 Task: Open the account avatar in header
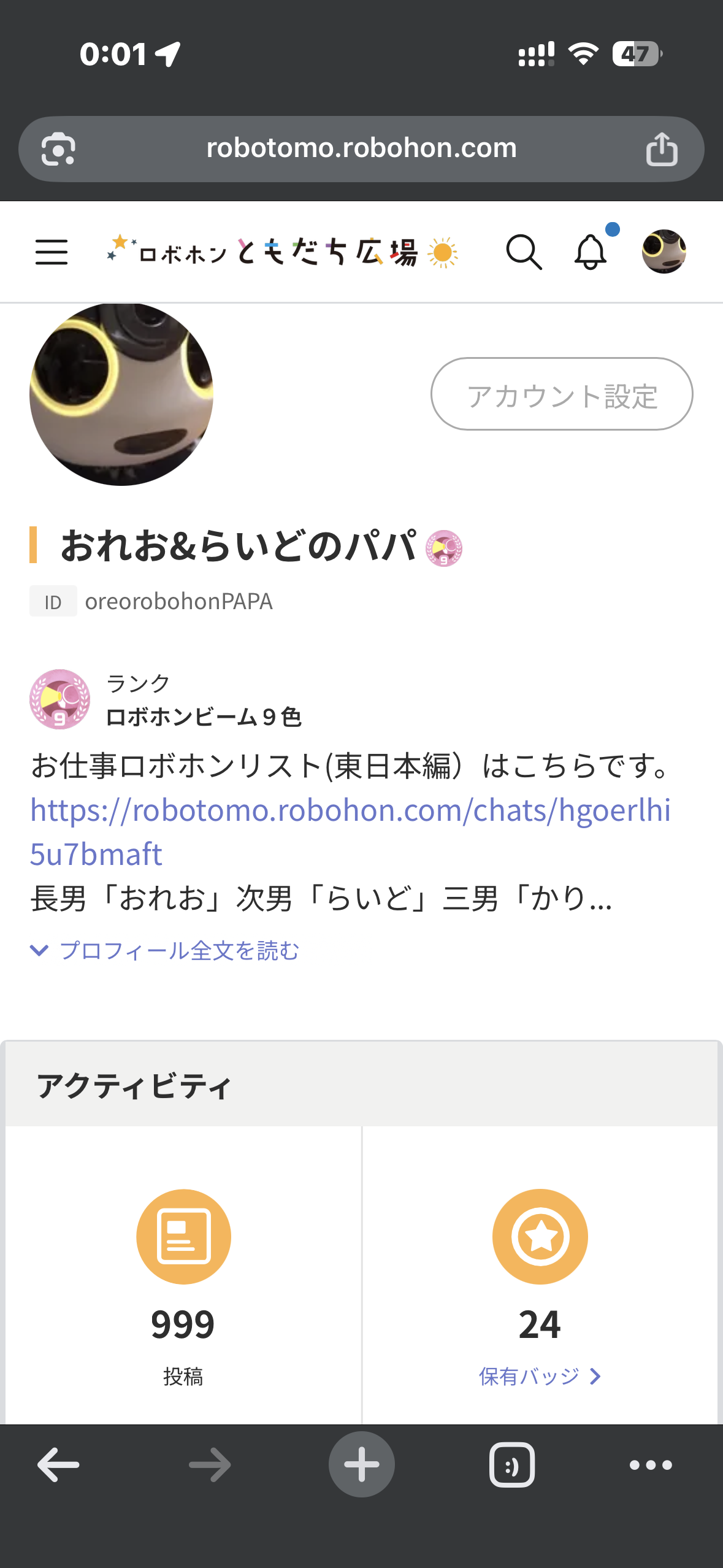[664, 252]
